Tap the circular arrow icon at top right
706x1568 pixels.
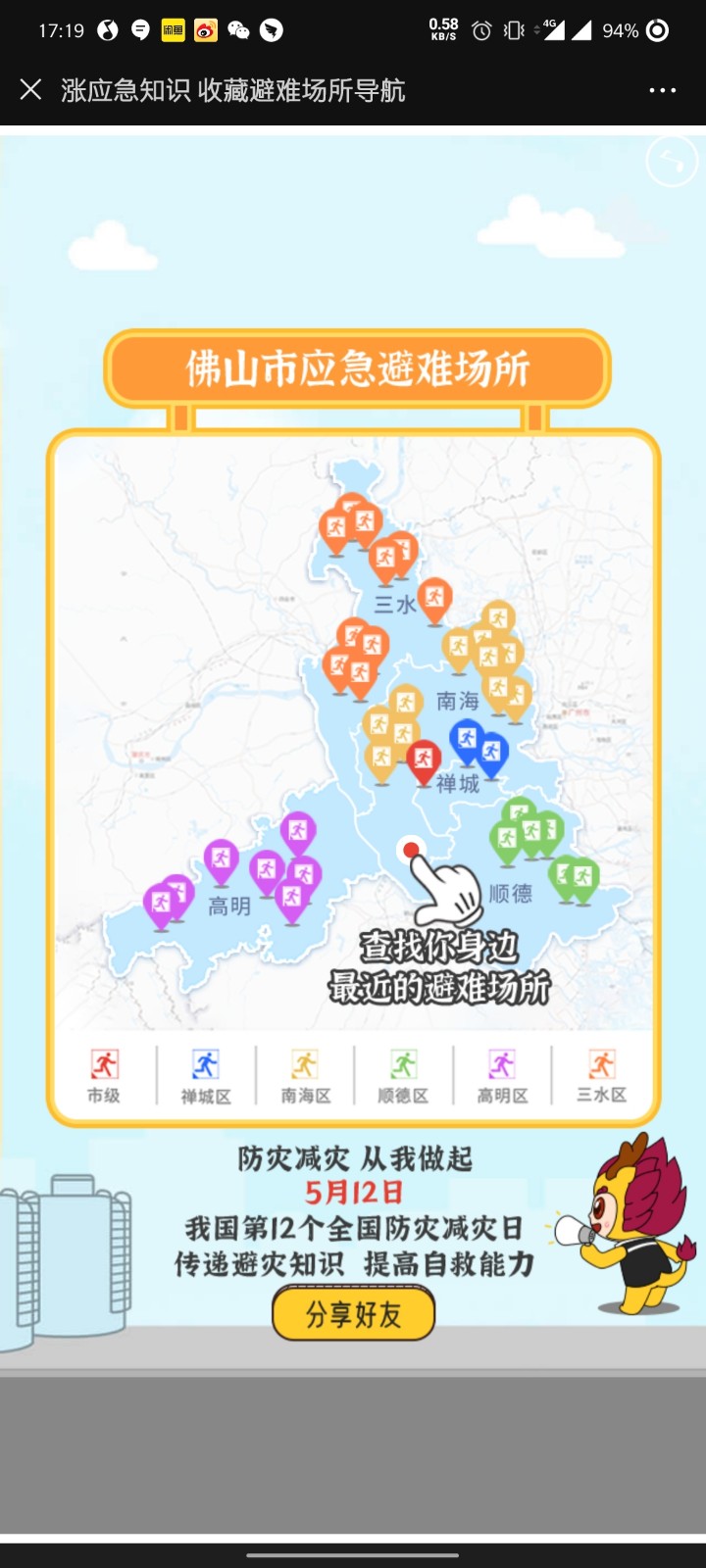pos(672,161)
